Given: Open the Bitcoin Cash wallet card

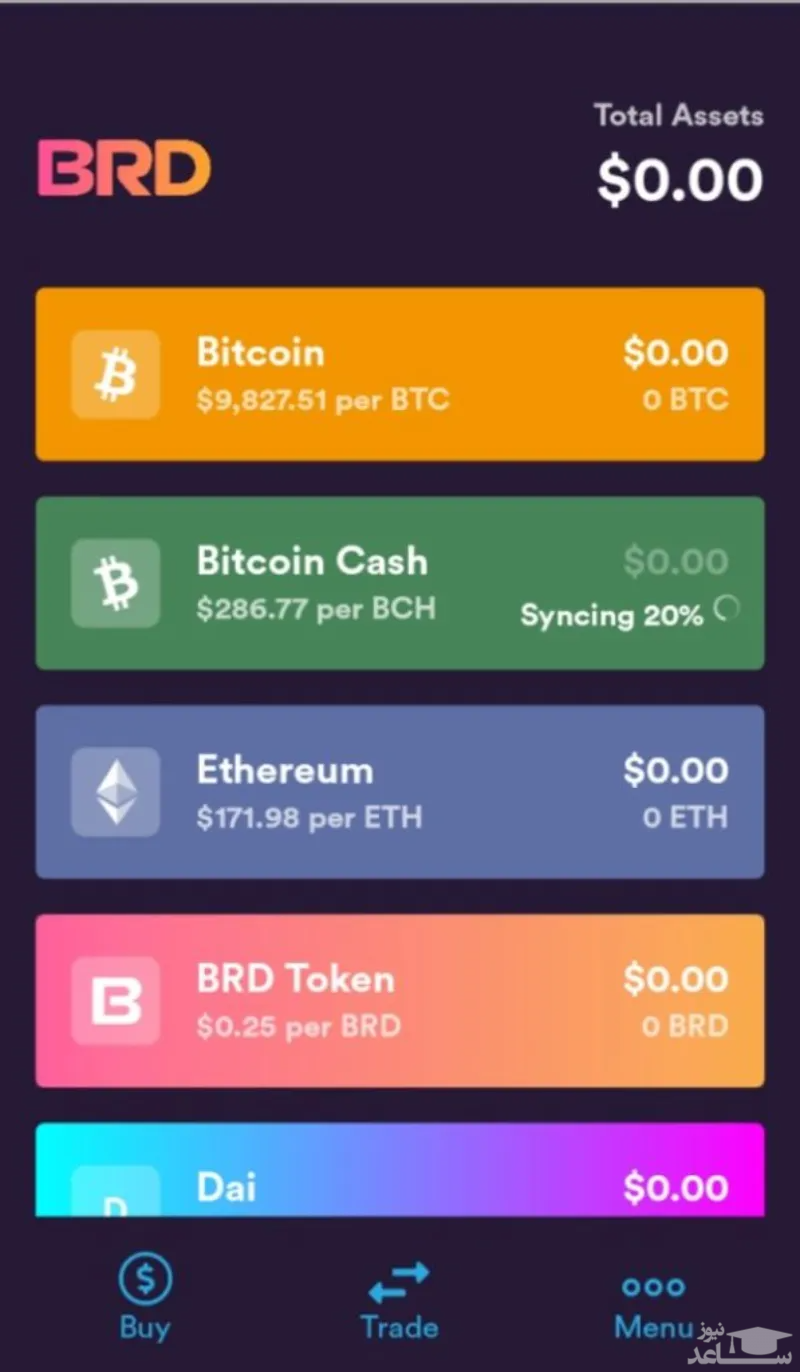Looking at the screenshot, I should 400,584.
